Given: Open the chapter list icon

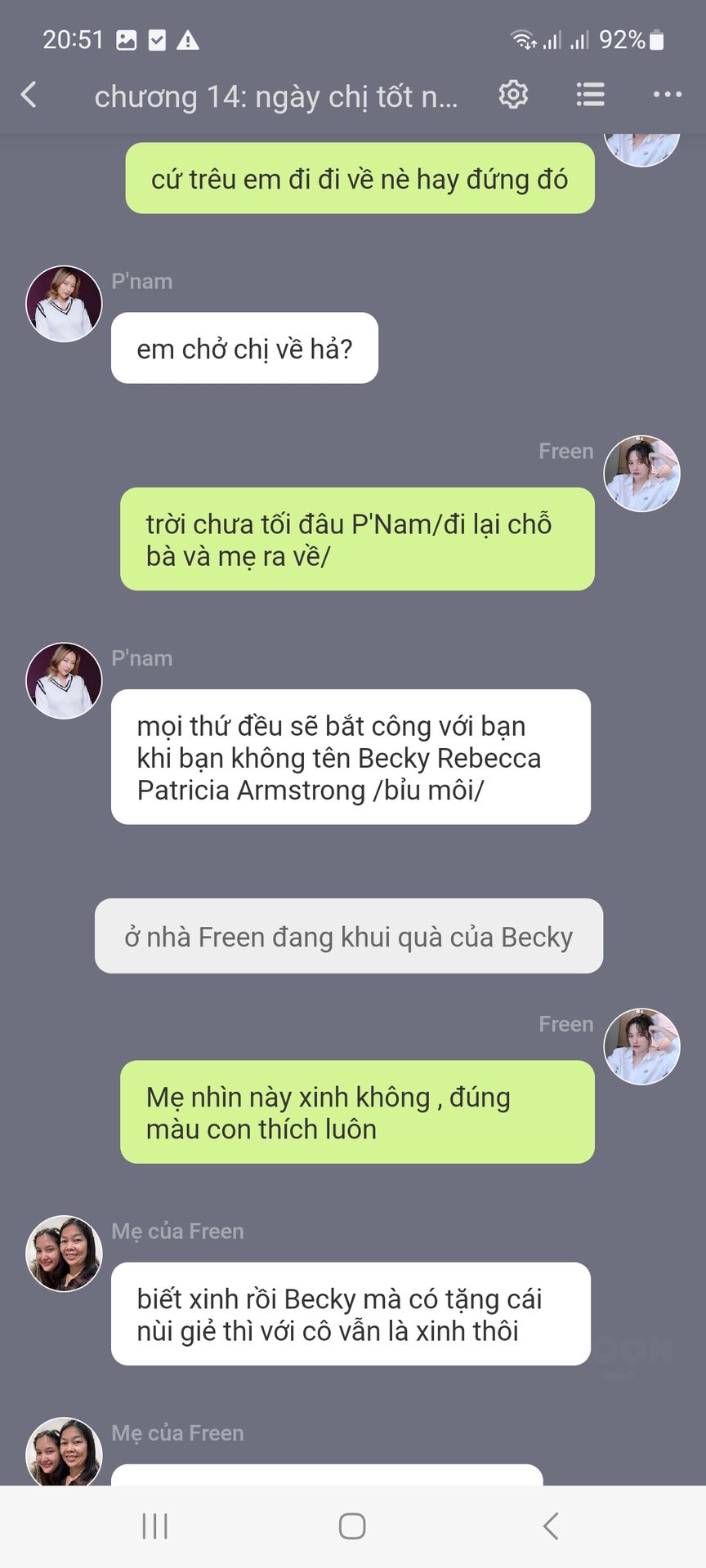Looking at the screenshot, I should coord(590,95).
